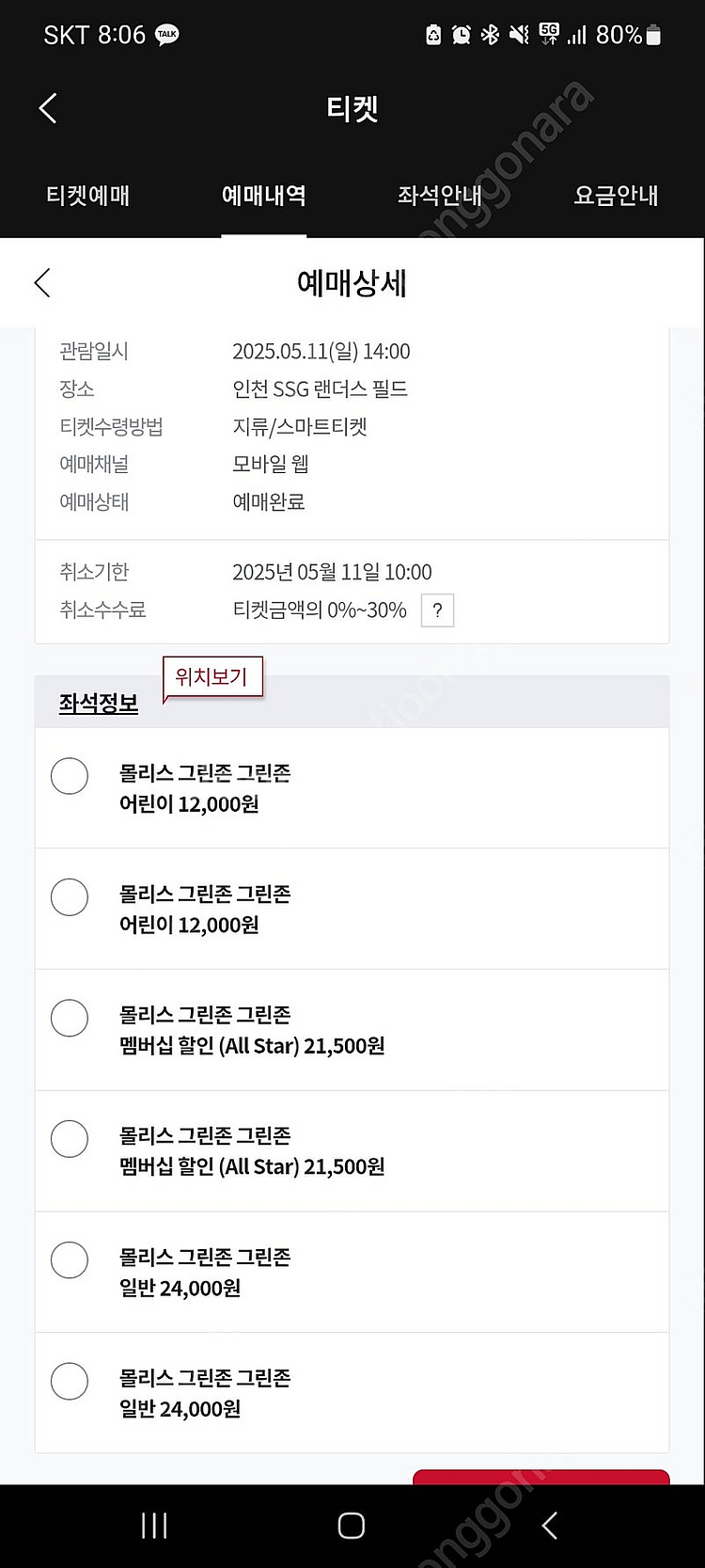
Task: Tap the back arrow in the 티켓 header
Action: pos(48,108)
